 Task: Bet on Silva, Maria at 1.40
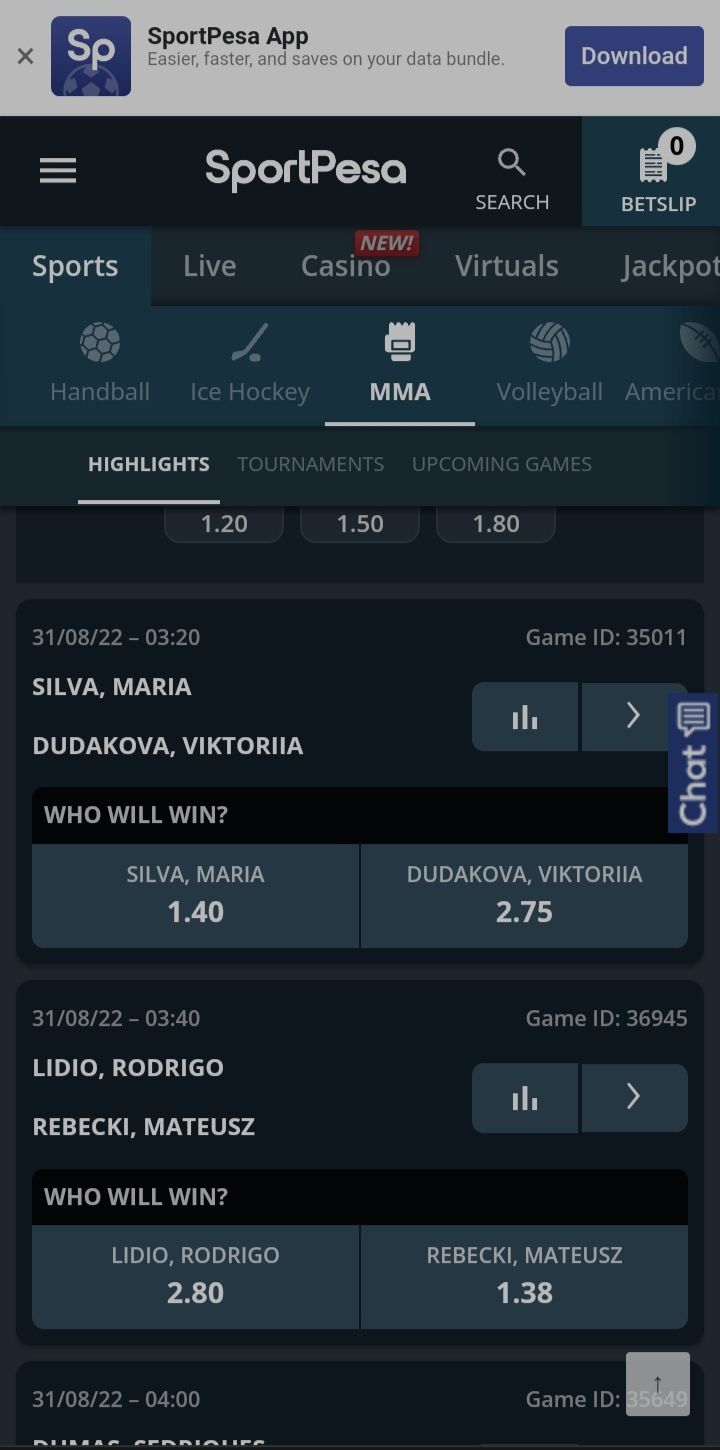pos(196,895)
